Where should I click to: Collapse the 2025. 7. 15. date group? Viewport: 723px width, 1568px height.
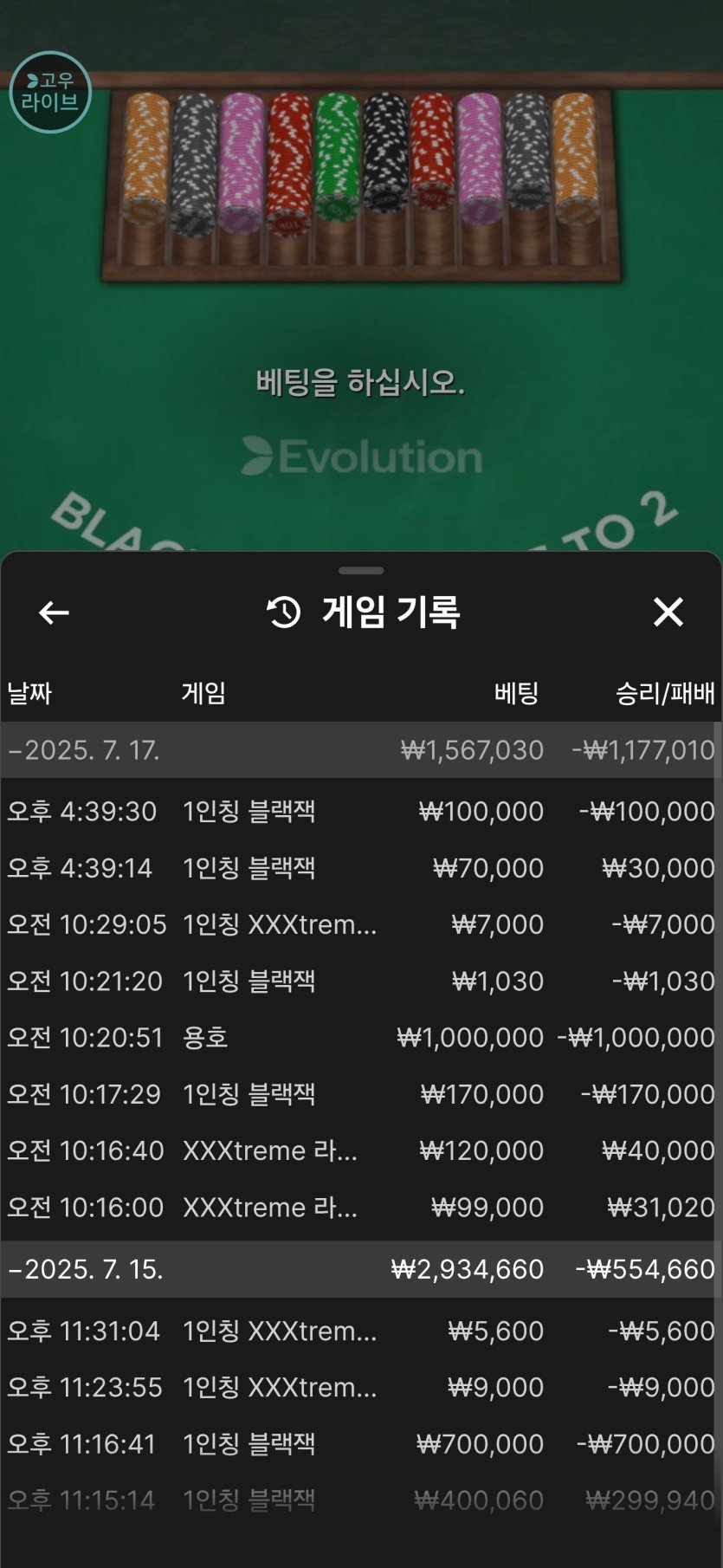click(87, 1269)
